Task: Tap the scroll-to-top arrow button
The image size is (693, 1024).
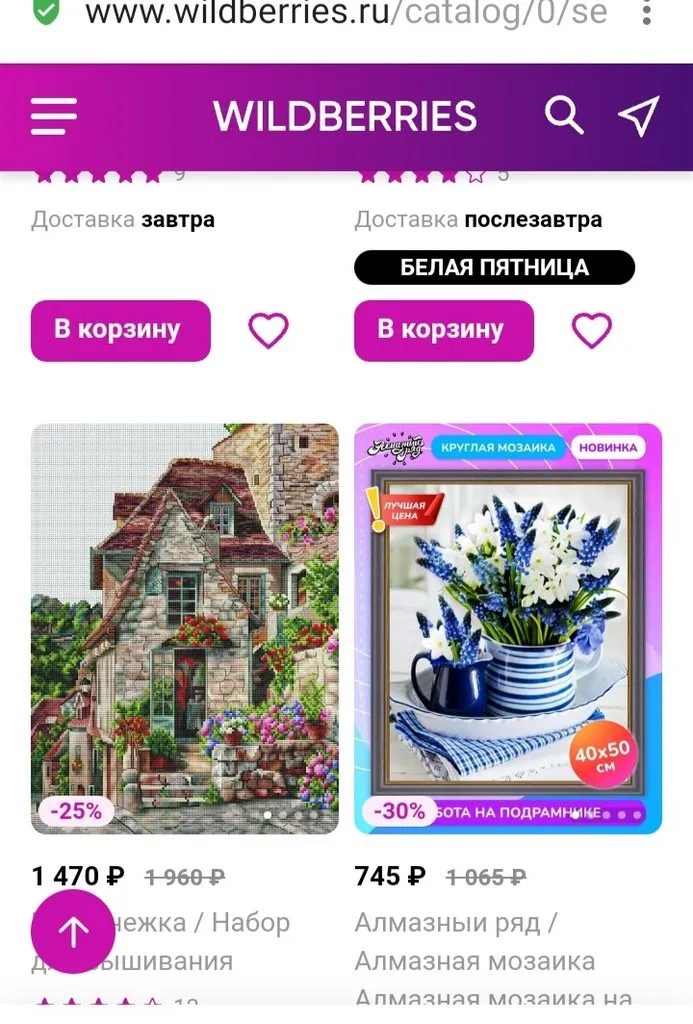Action: click(73, 932)
